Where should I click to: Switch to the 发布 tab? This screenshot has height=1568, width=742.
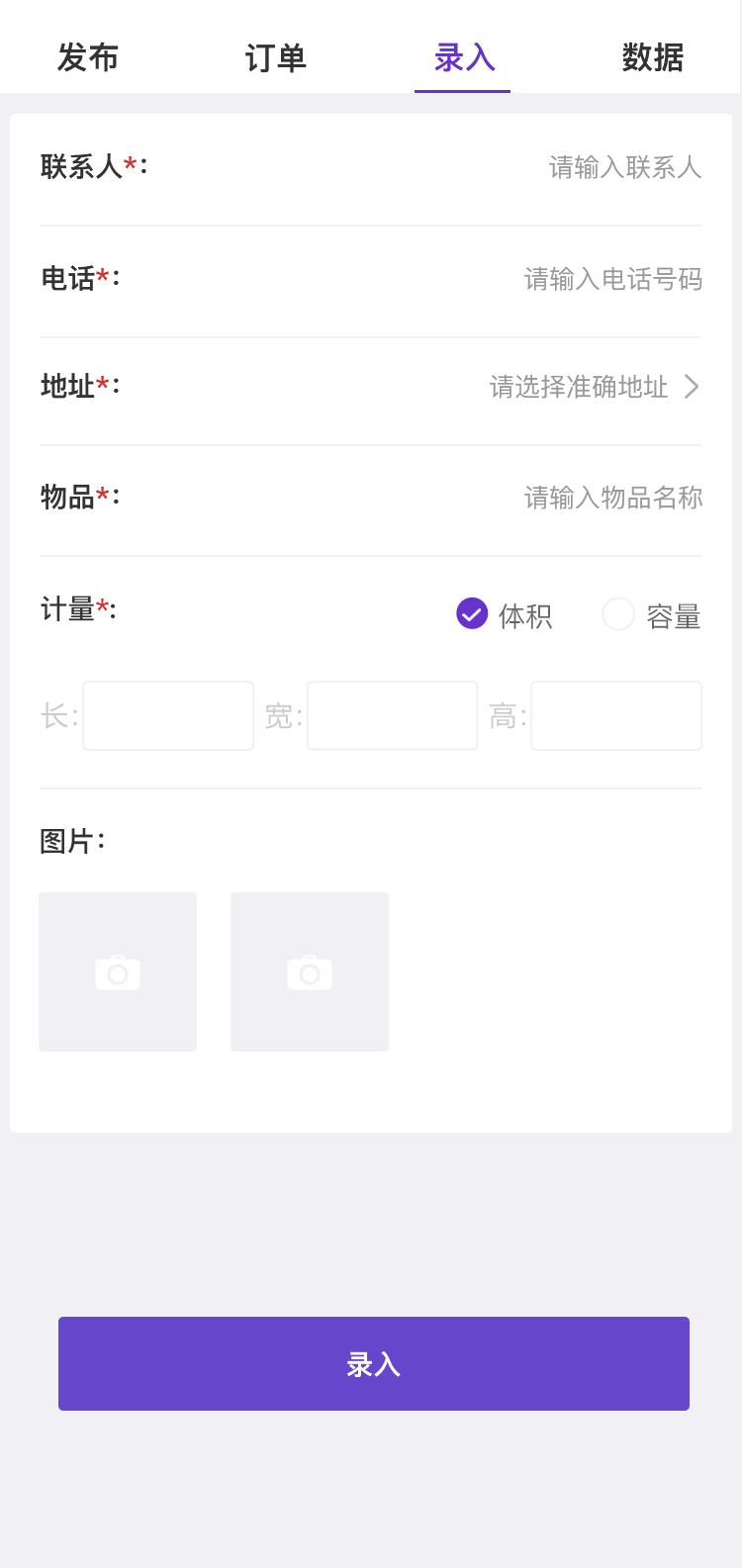click(88, 57)
